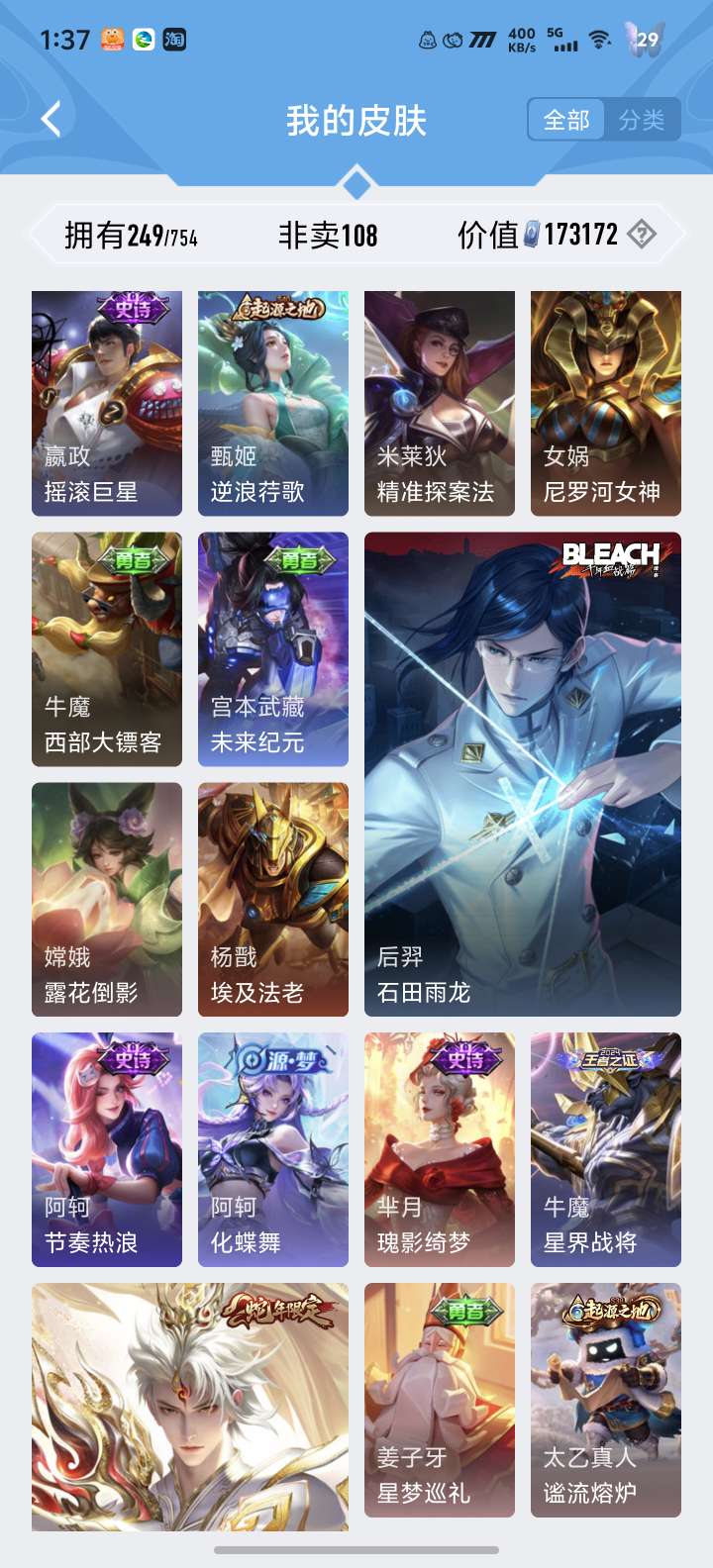The height and width of the screenshot is (1568, 713).
Task: Open the large 后羿 石田雨龙 skin card
Action: tap(523, 774)
